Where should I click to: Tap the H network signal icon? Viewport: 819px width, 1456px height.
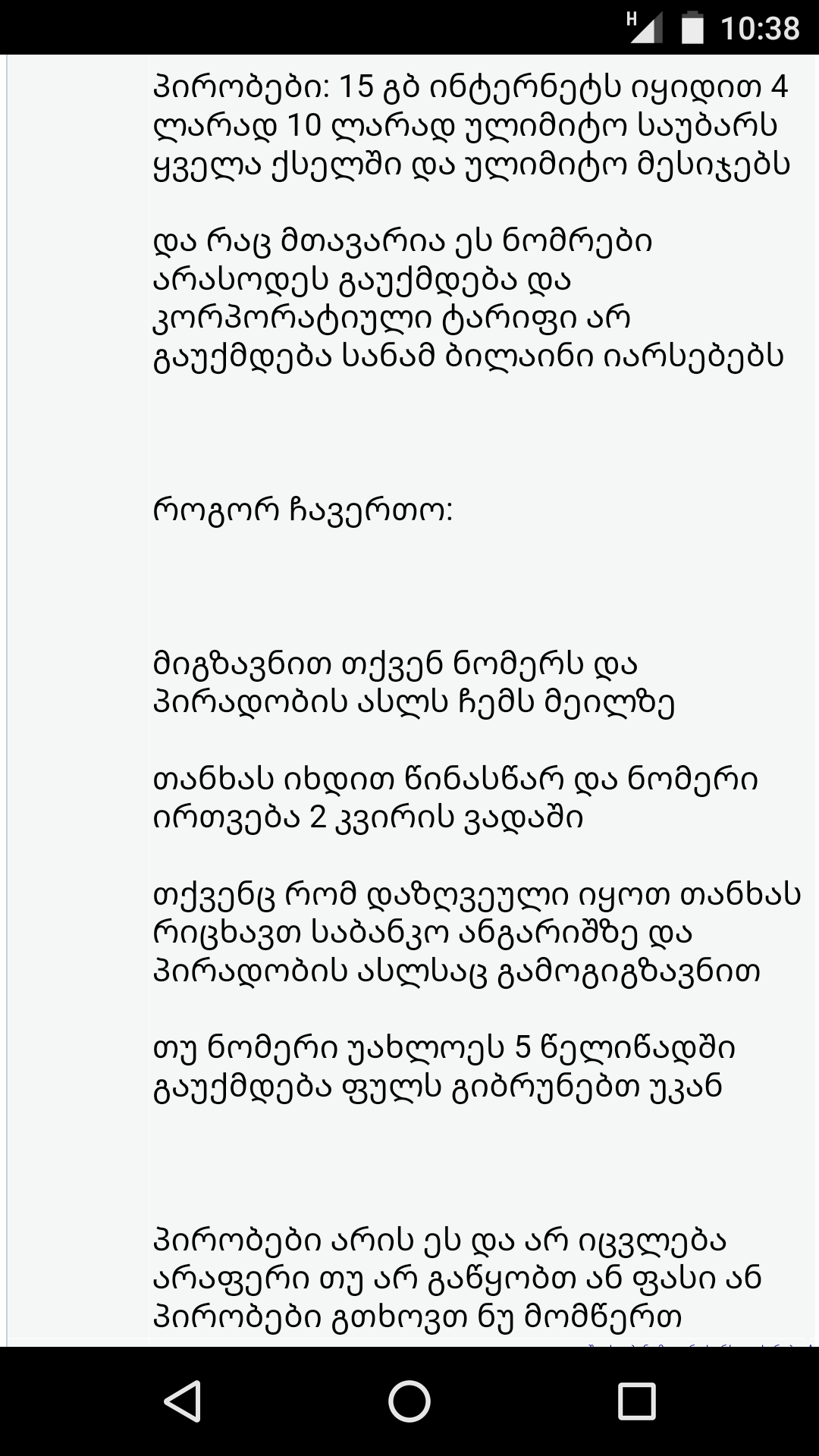tap(632, 20)
